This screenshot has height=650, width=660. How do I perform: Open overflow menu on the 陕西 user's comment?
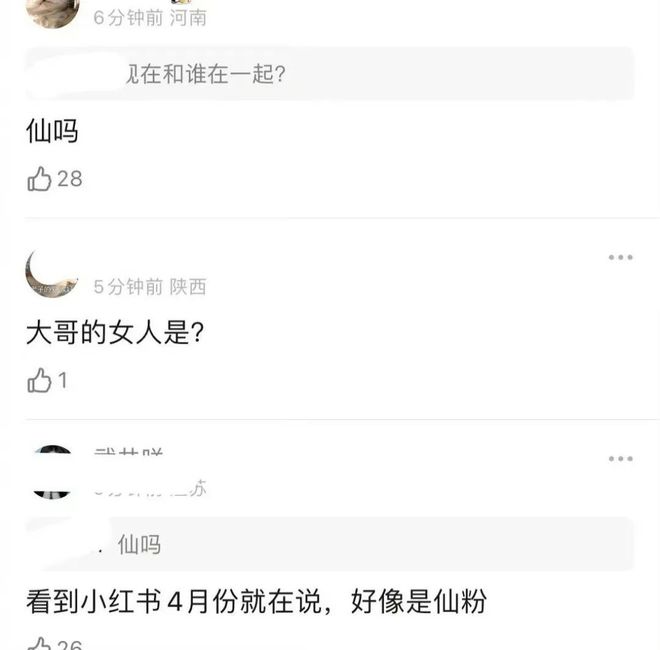pos(620,257)
